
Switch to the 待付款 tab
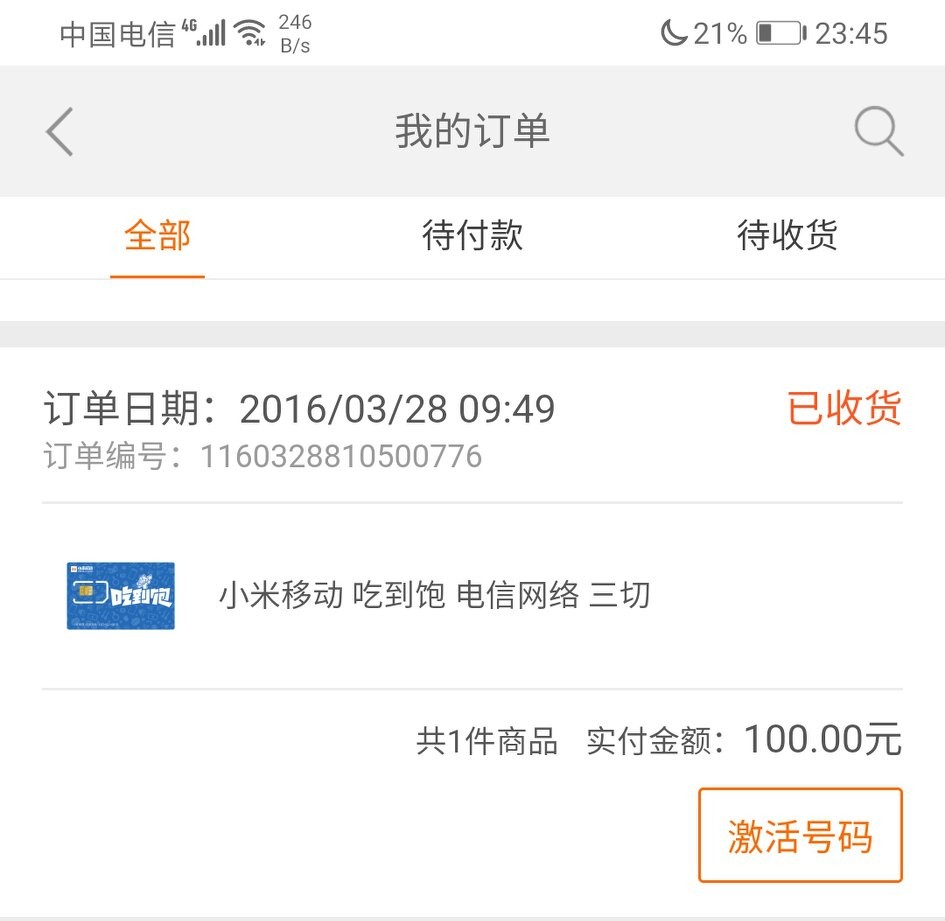472,237
